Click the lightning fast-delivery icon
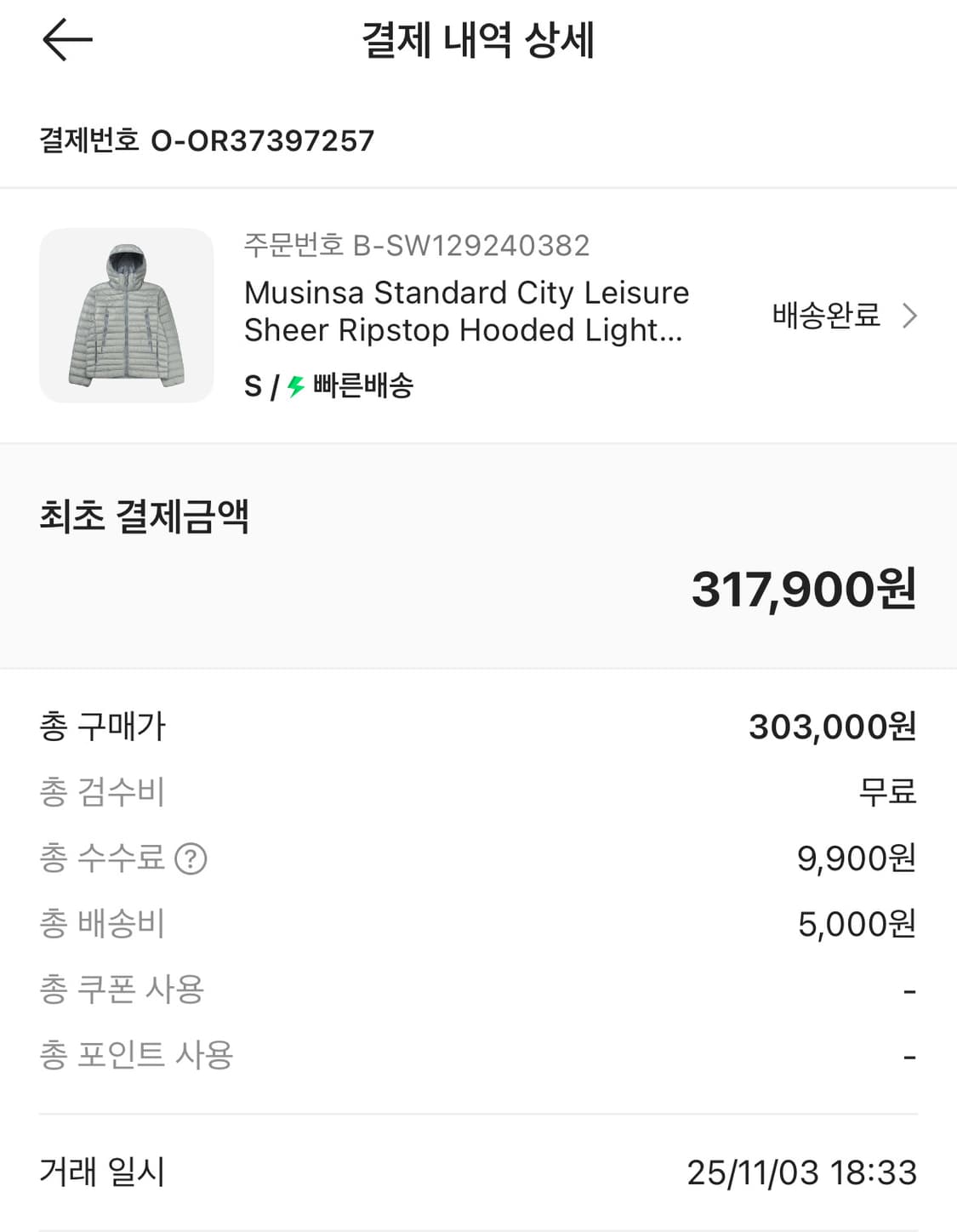 295,384
